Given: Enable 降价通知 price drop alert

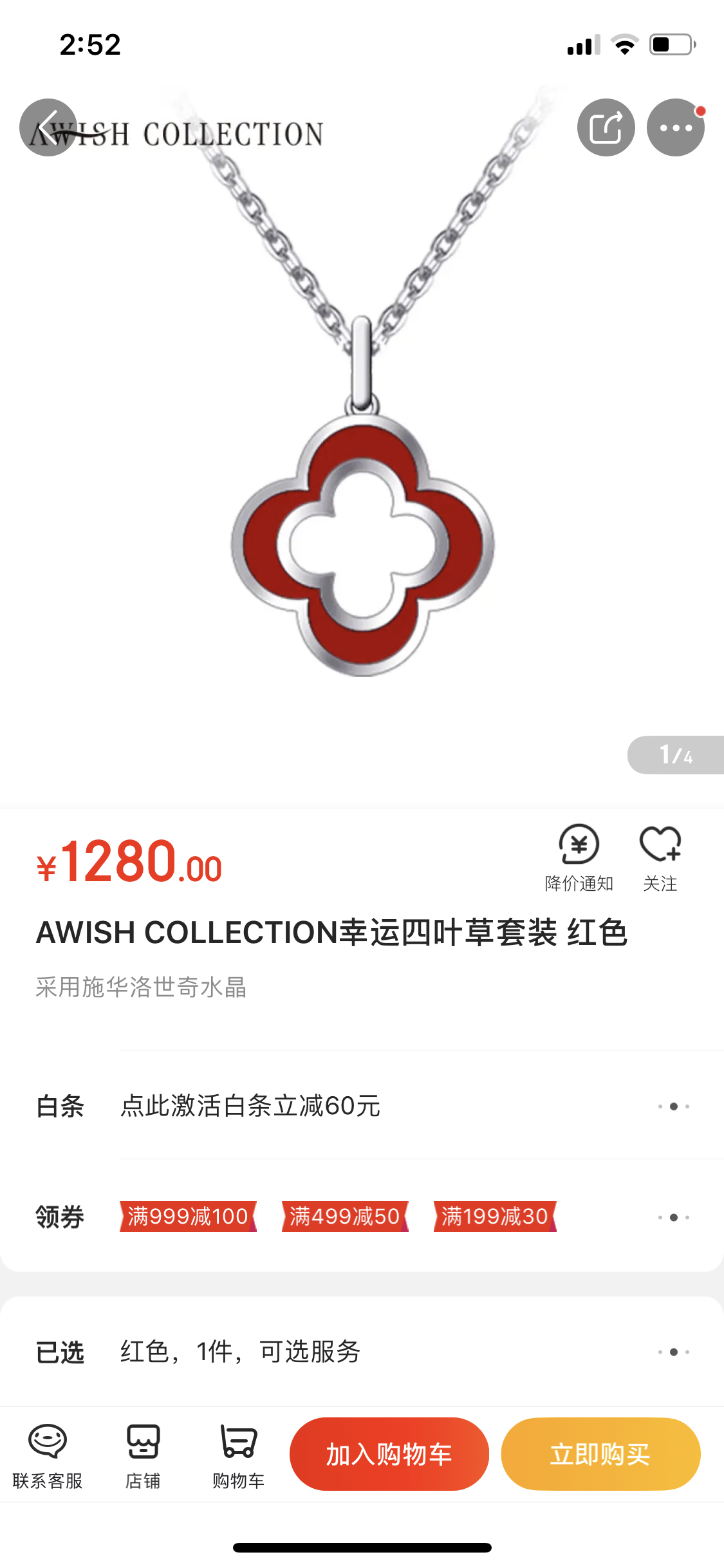Looking at the screenshot, I should (x=579, y=857).
